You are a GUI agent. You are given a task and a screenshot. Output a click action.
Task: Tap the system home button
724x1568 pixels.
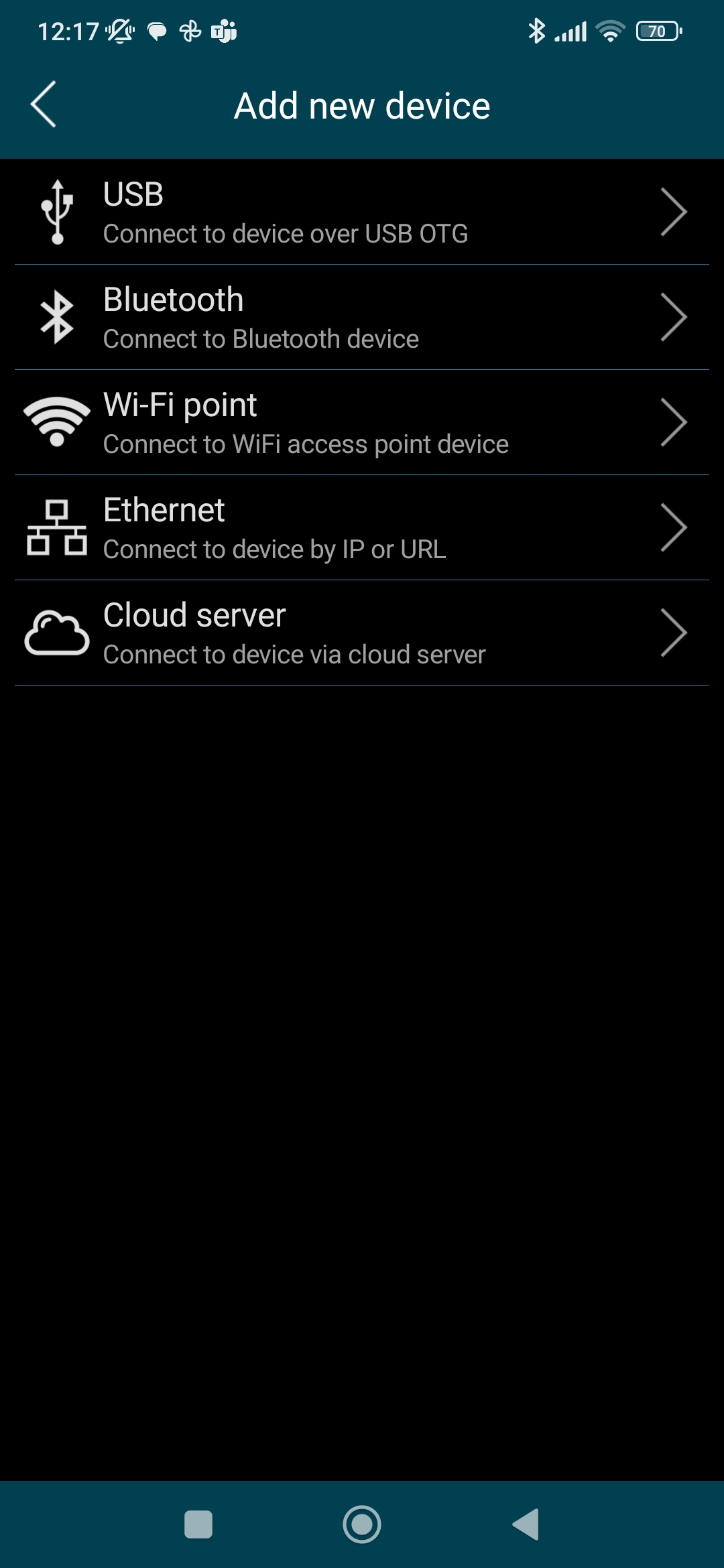pos(362,1524)
